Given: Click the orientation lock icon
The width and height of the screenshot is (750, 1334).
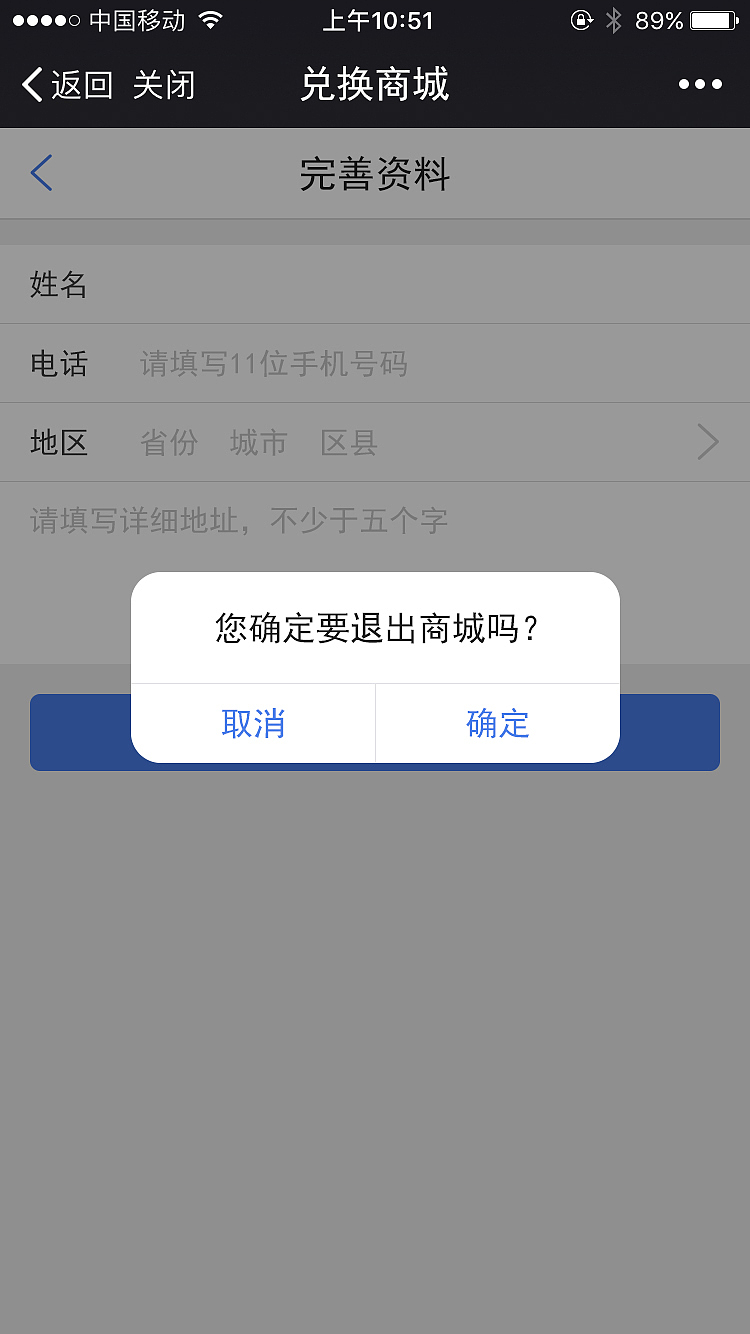Looking at the screenshot, I should tap(581, 20).
